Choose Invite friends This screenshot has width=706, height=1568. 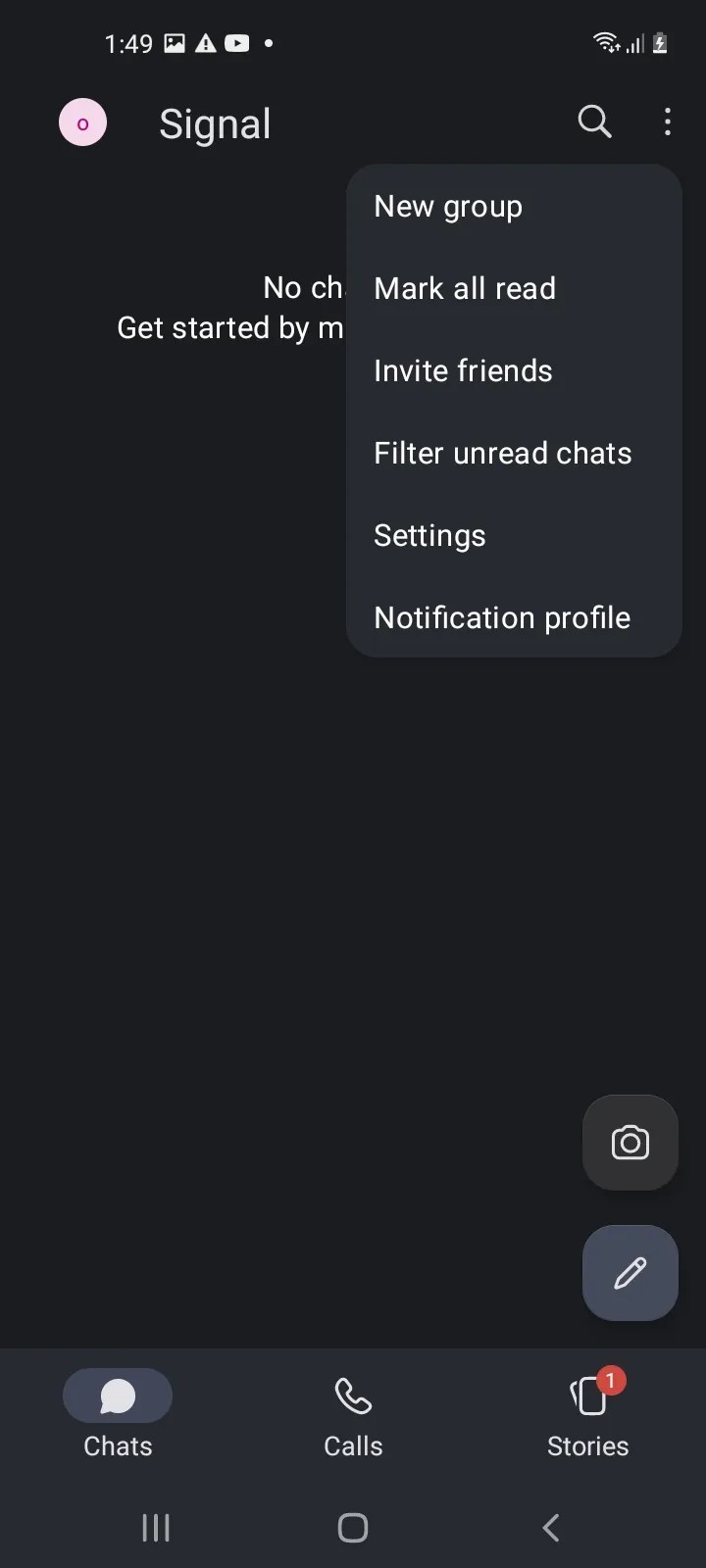[x=463, y=370]
